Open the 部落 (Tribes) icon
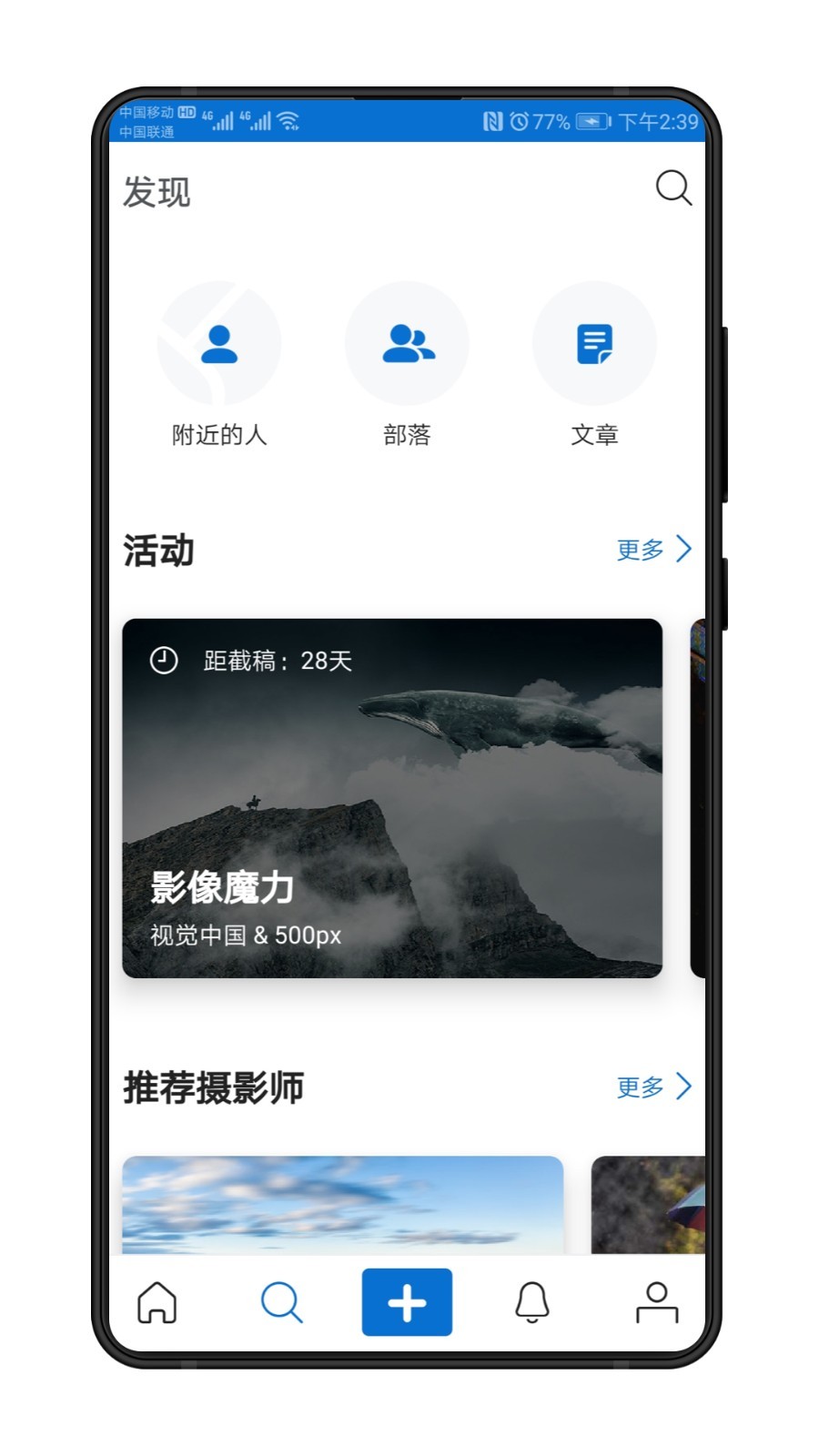This screenshot has height=1456, width=819. click(x=407, y=342)
